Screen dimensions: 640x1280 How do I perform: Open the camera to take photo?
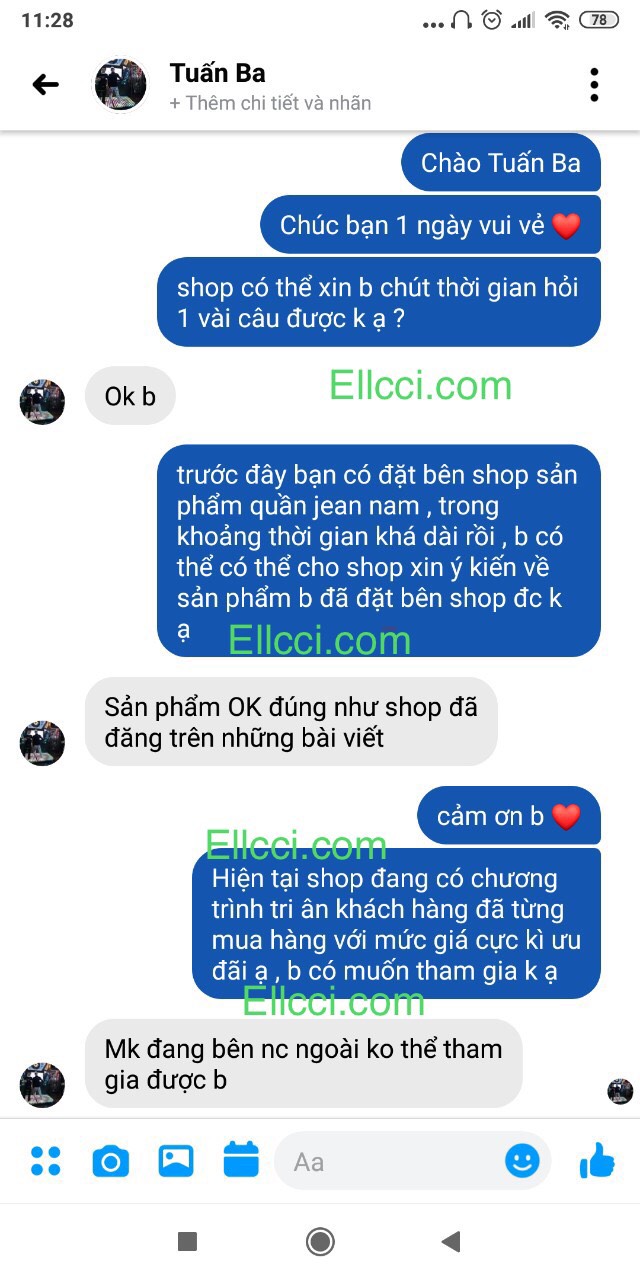pos(111,1161)
